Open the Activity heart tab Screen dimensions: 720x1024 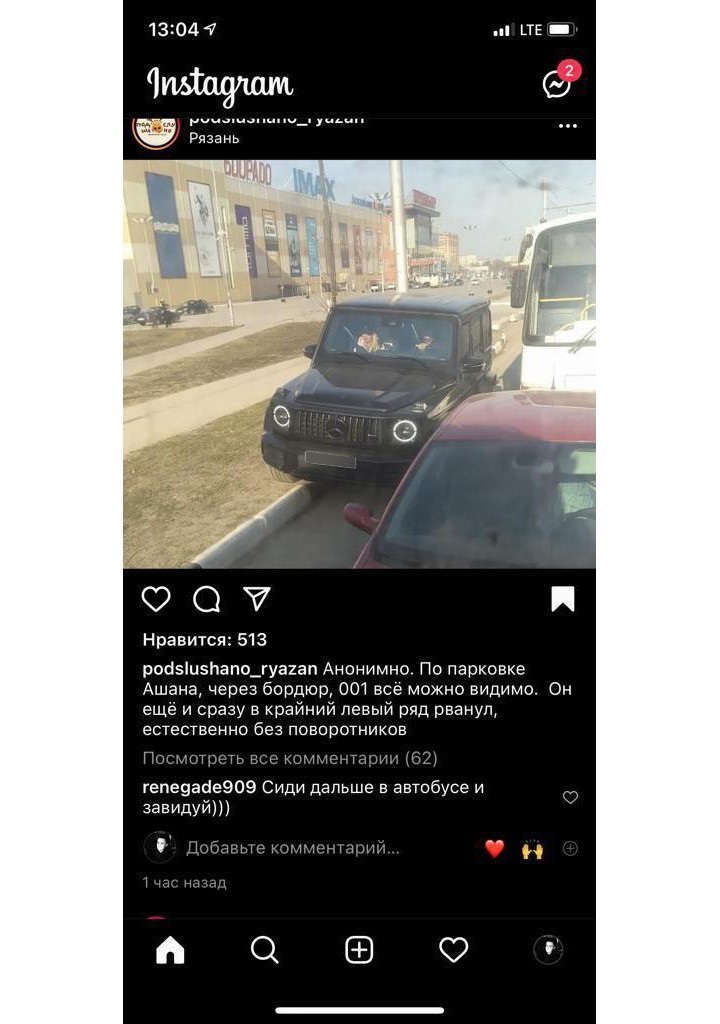tap(453, 950)
